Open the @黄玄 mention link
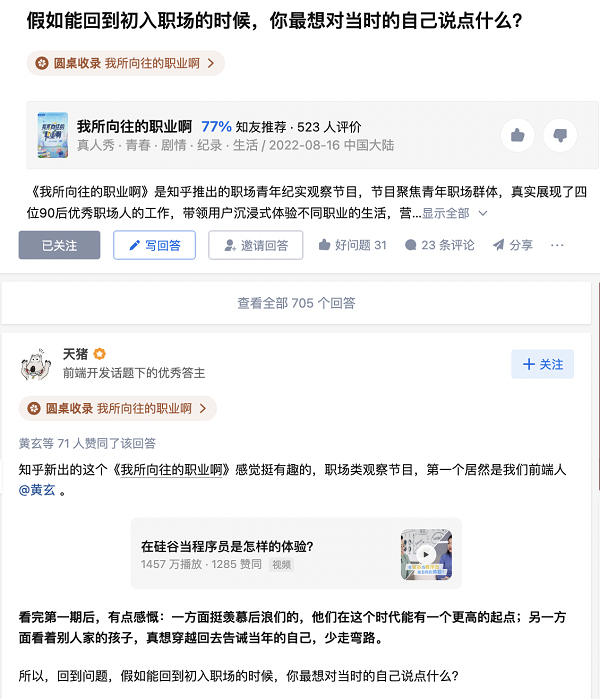The height and width of the screenshot is (699, 600). pyautogui.click(x=37, y=490)
